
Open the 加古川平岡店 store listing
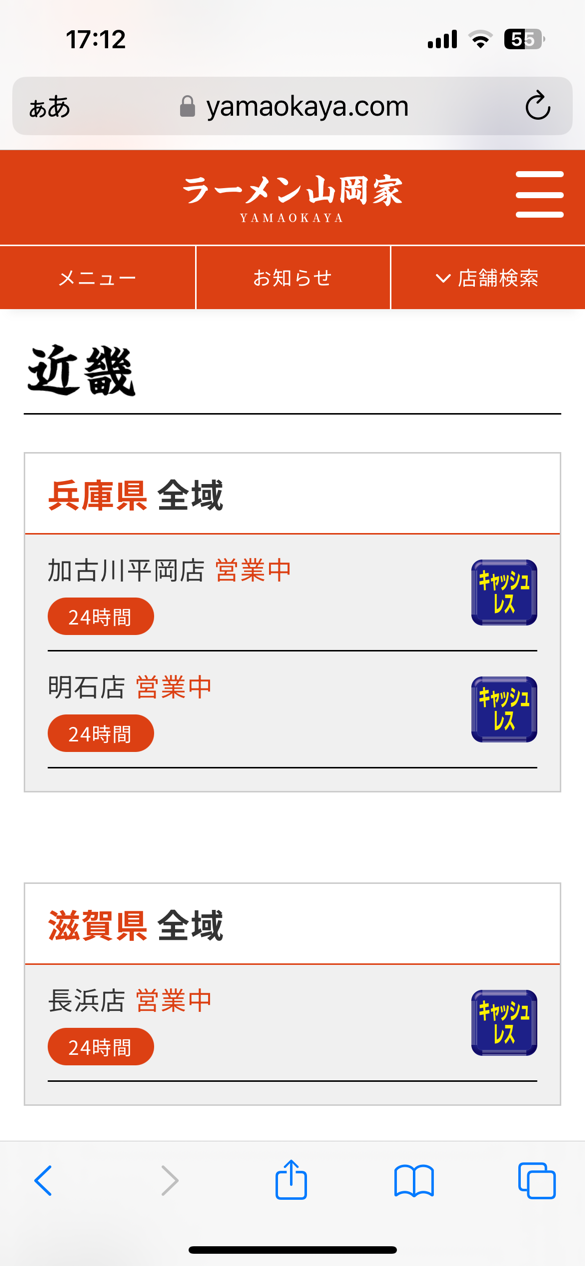pyautogui.click(x=126, y=570)
